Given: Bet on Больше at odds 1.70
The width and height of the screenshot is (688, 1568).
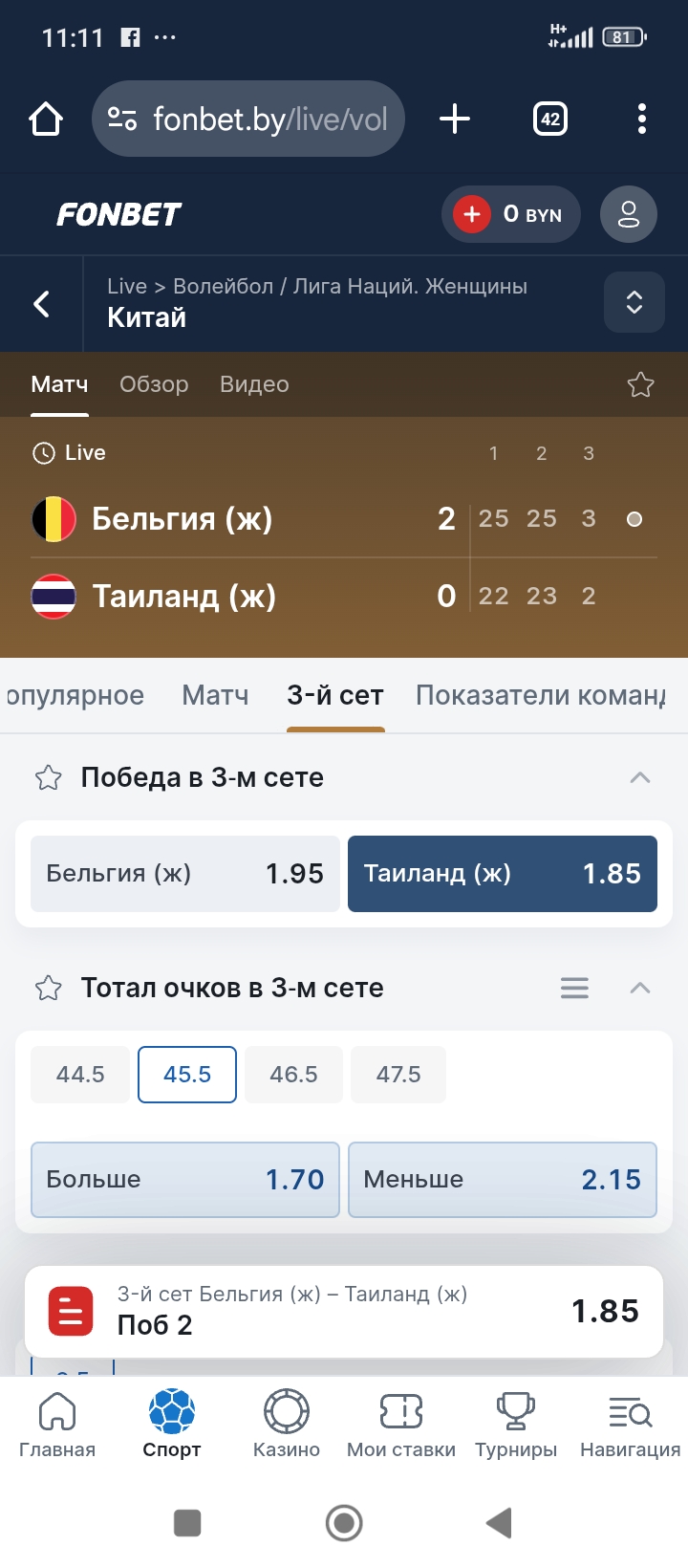Looking at the screenshot, I should 184,1180.
